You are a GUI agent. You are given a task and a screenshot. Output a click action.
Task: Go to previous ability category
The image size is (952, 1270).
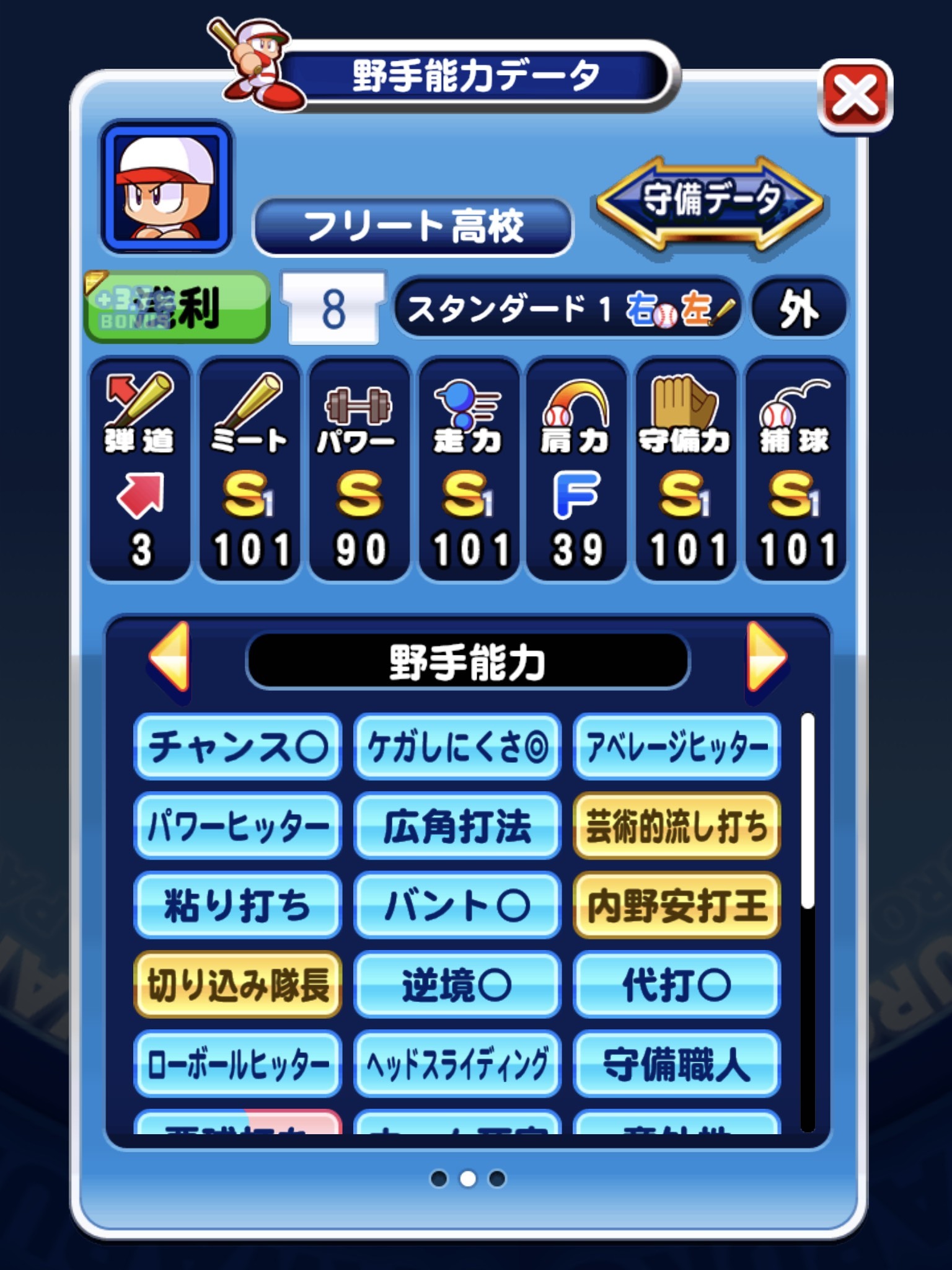[169, 659]
